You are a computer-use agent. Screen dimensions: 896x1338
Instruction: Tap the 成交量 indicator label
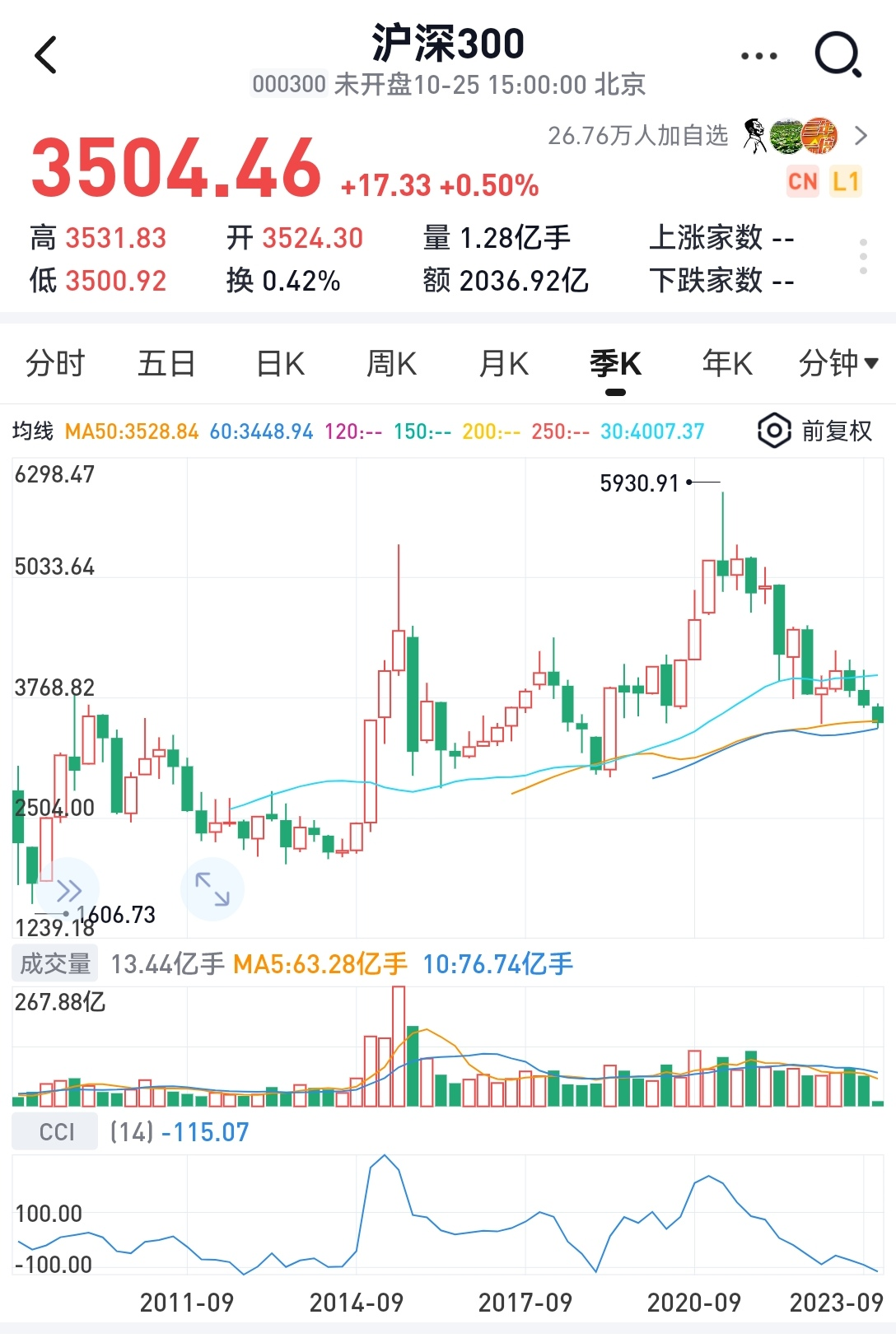coord(55,963)
